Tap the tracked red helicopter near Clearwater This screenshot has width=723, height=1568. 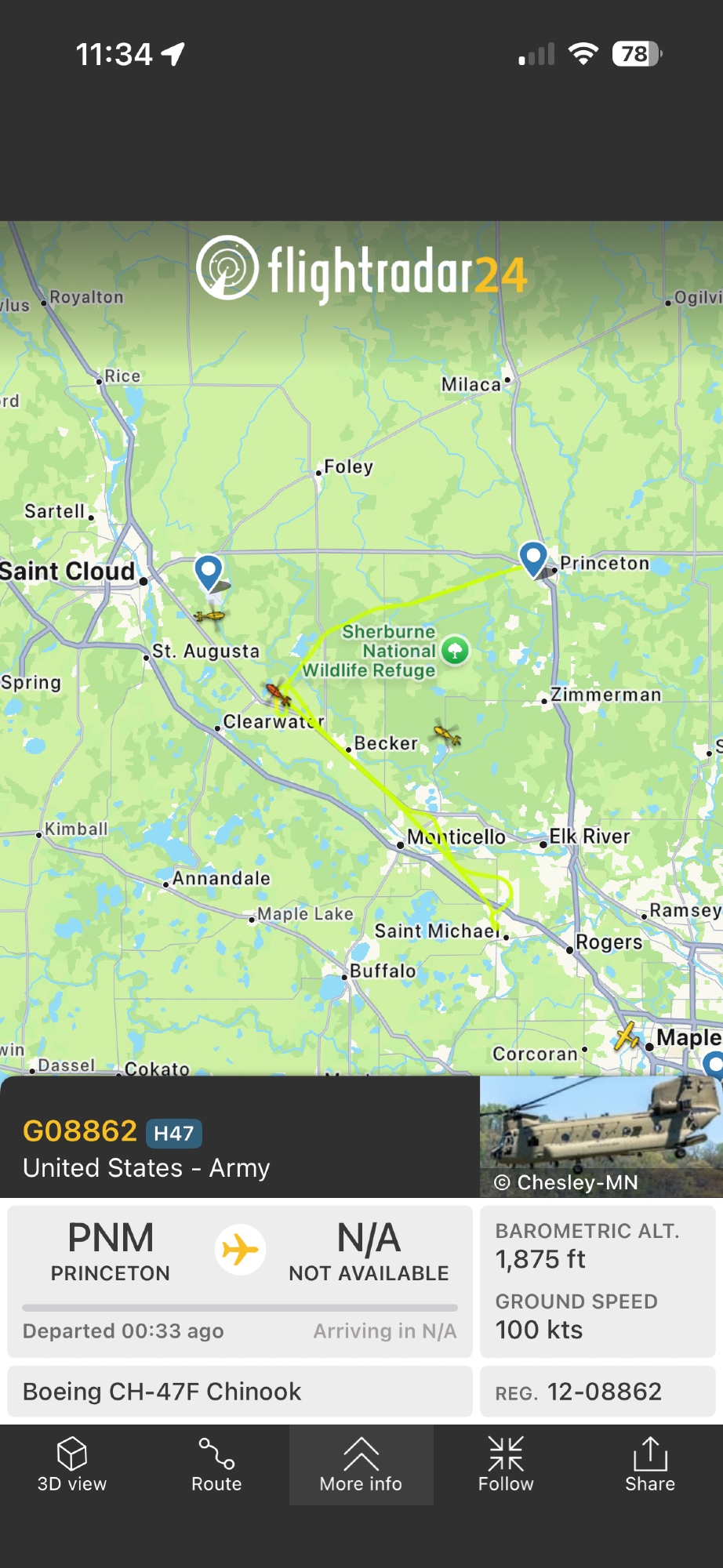(x=277, y=693)
